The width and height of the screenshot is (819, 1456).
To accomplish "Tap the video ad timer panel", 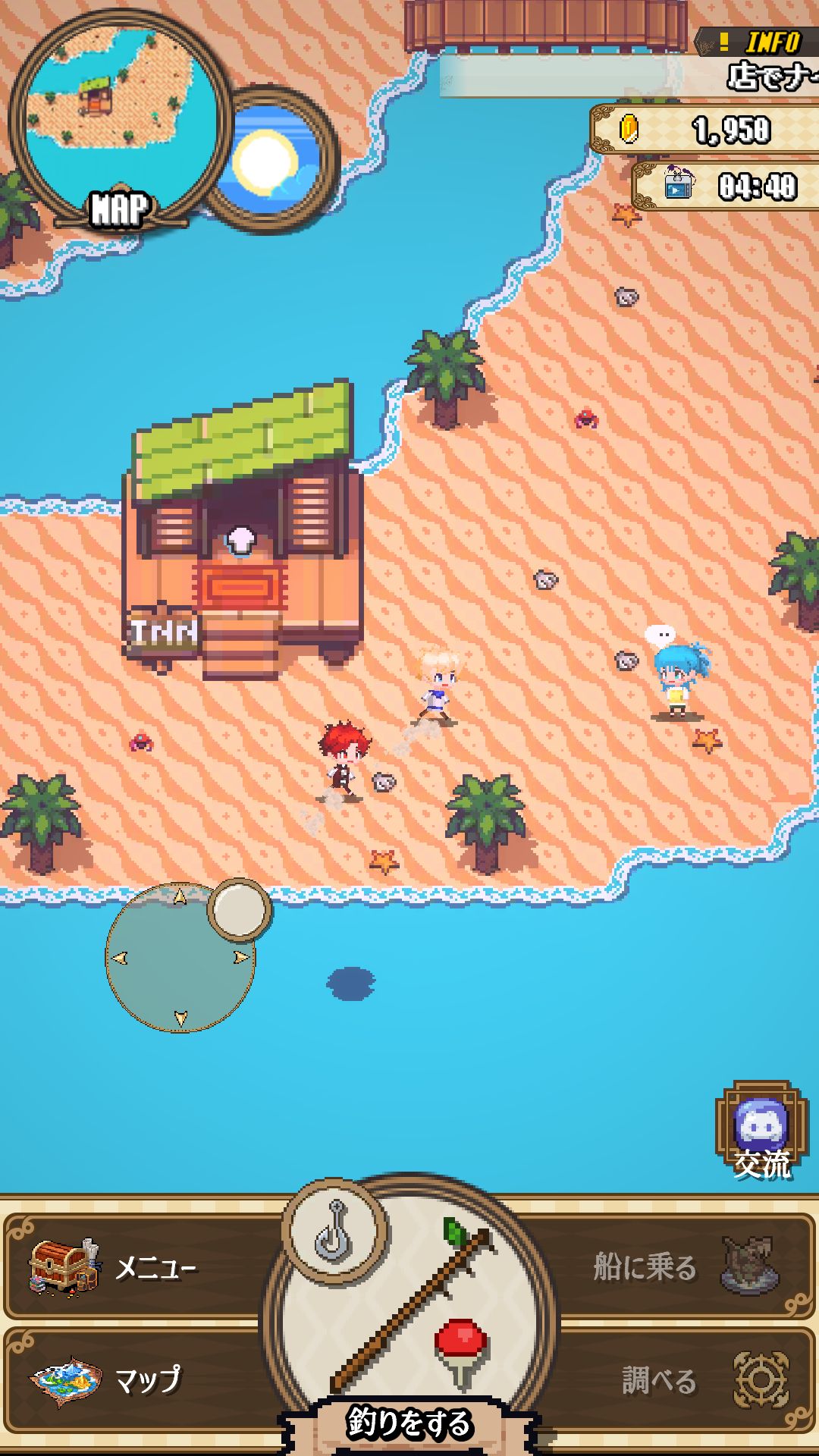I will coord(728,185).
